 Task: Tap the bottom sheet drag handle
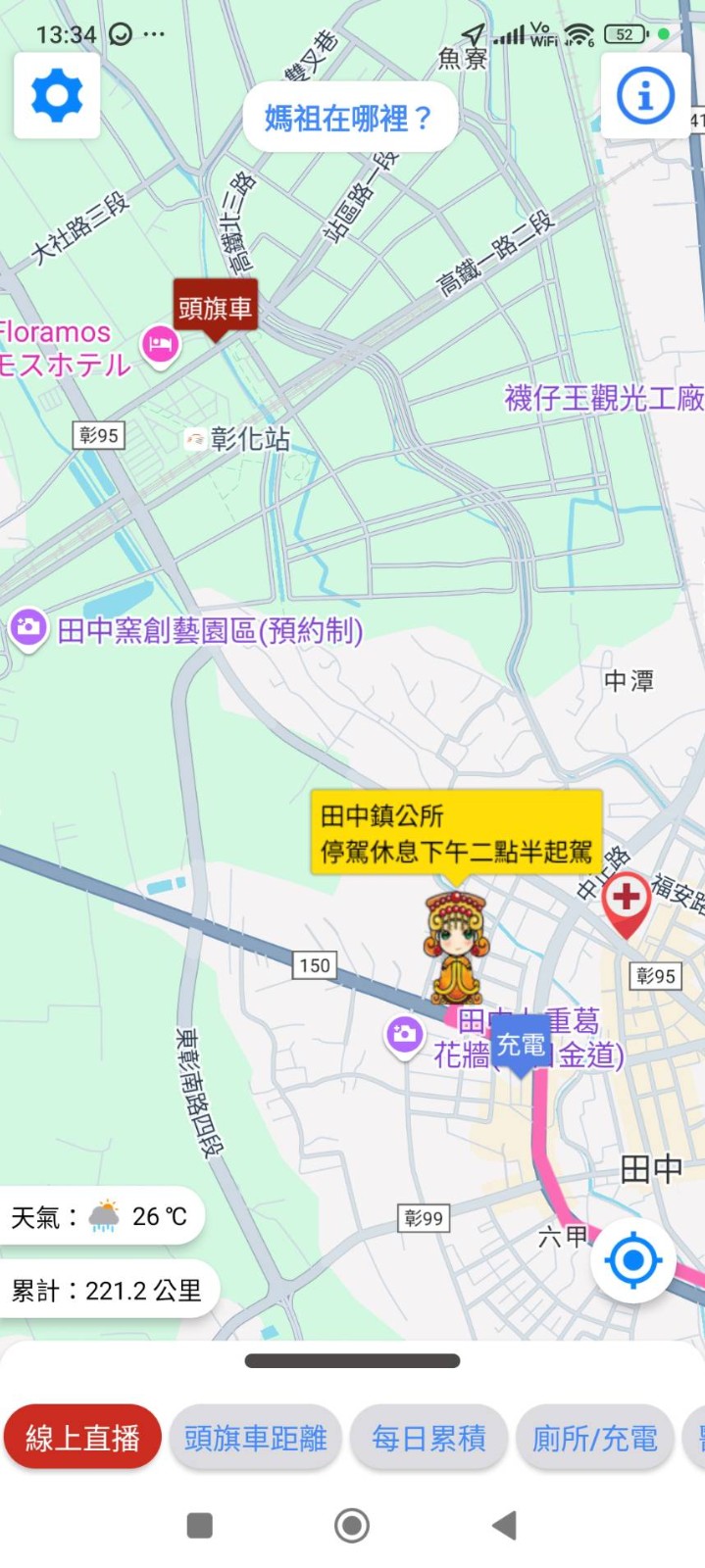pyautogui.click(x=352, y=1360)
